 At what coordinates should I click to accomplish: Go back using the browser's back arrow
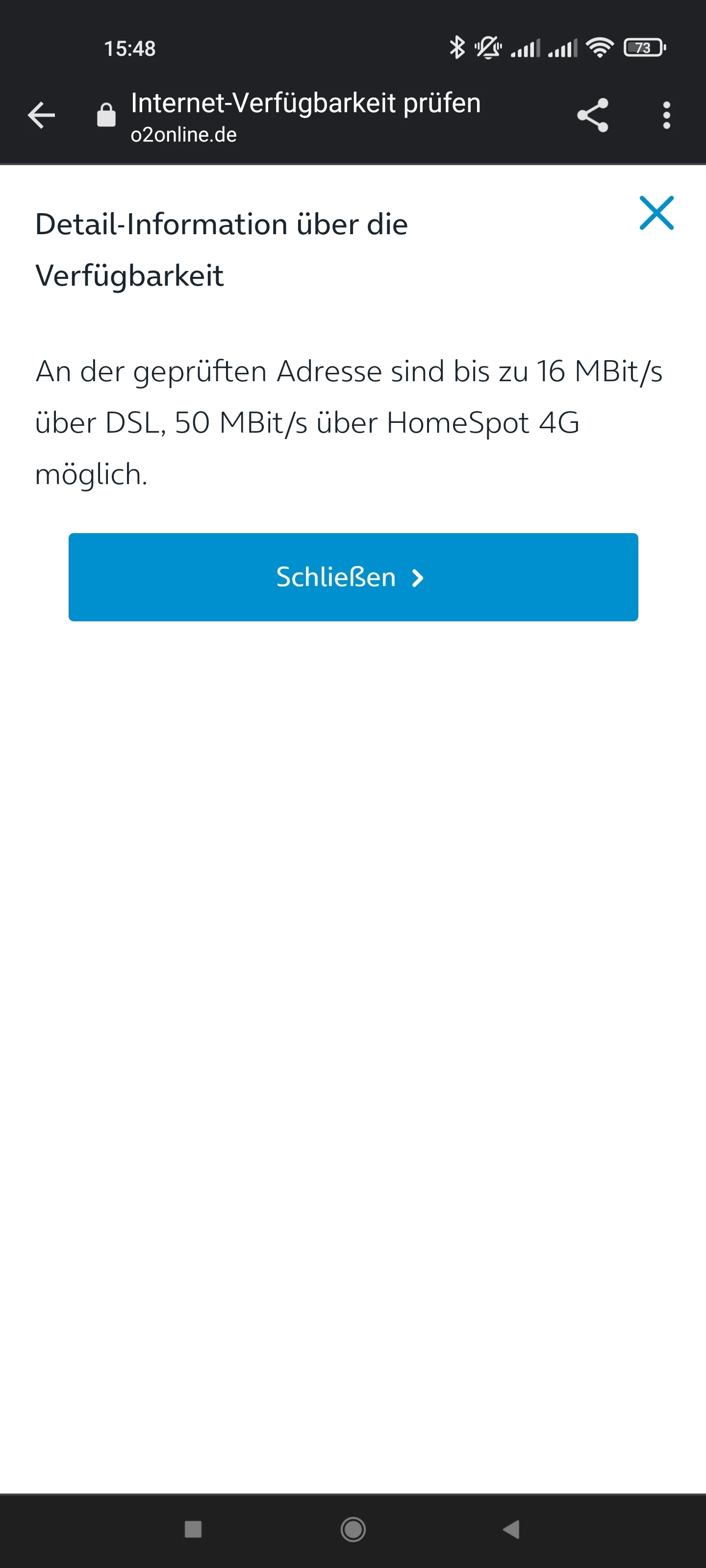click(41, 115)
